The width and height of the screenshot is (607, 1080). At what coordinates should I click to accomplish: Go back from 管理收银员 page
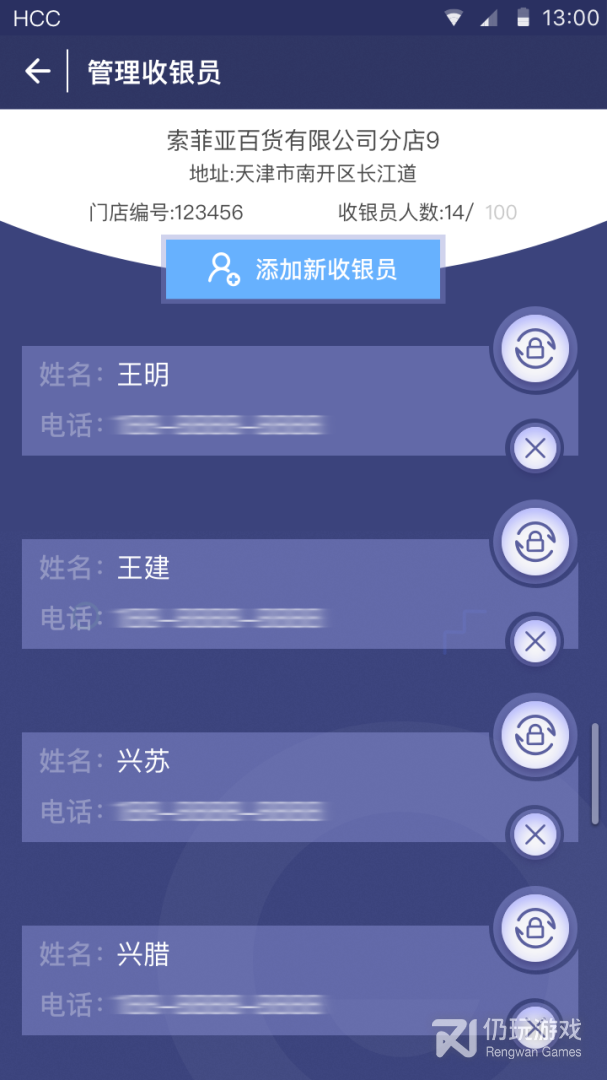click(37, 71)
